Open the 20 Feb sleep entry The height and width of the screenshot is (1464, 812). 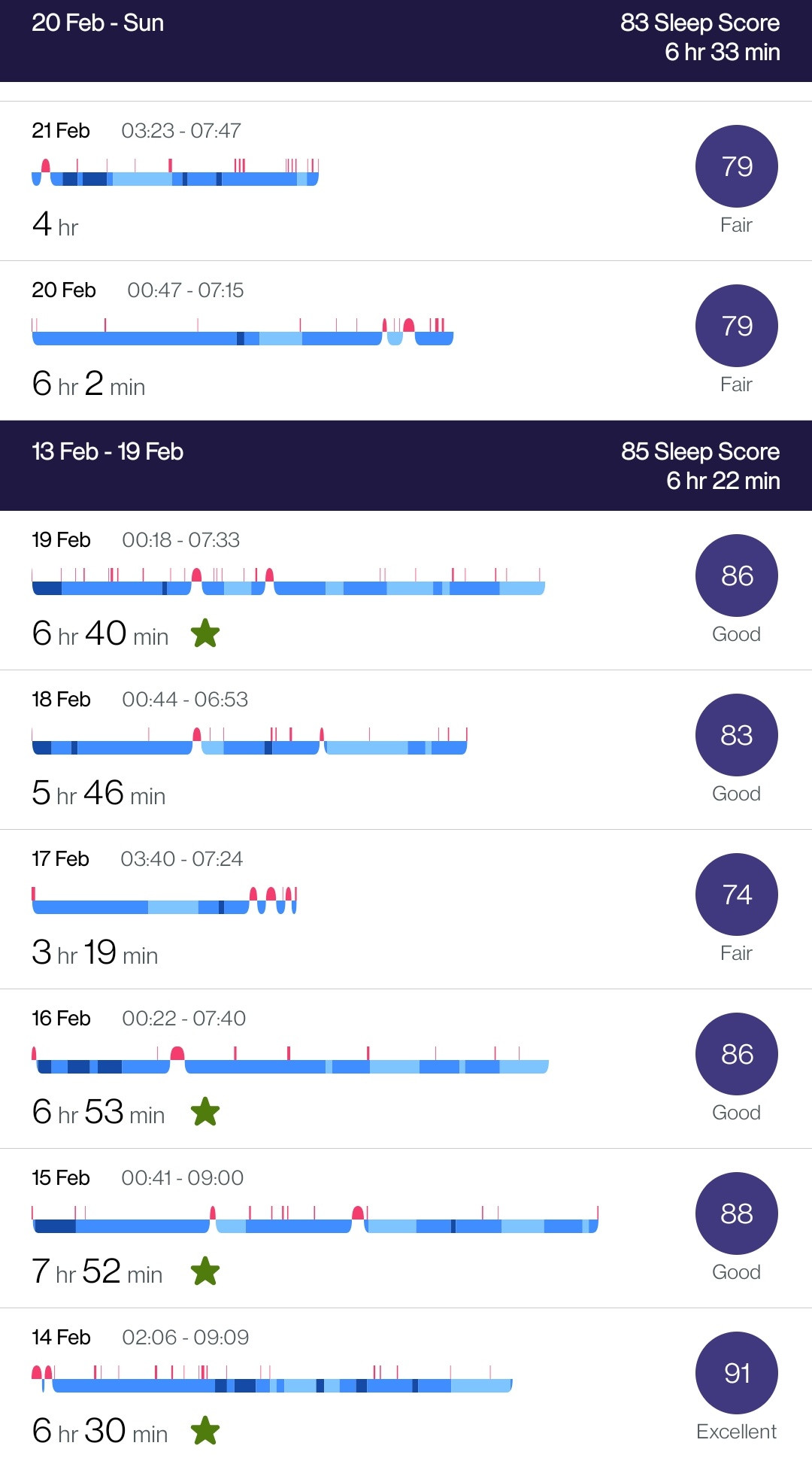pyautogui.click(x=406, y=341)
